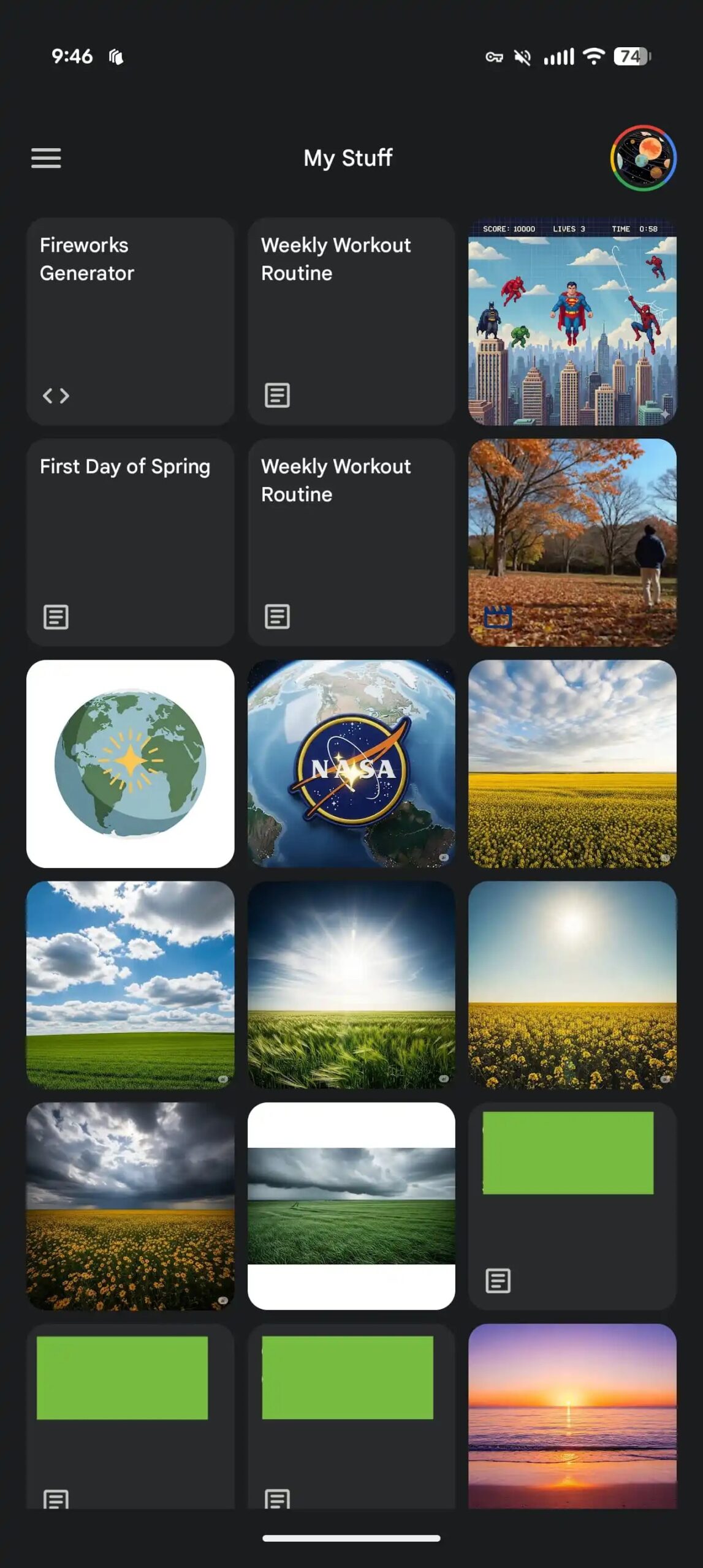The height and width of the screenshot is (1568, 703).
Task: Open the flat globe illustration tile
Action: point(130,763)
